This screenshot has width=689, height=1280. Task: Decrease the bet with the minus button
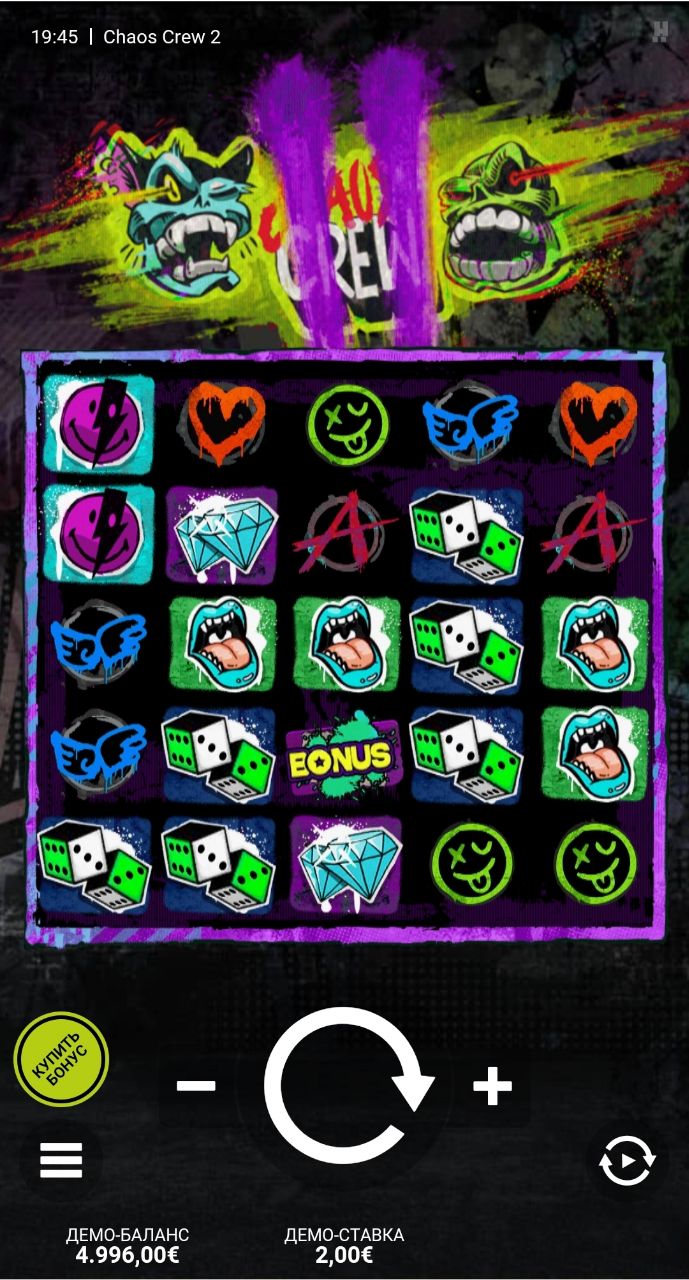click(x=196, y=1086)
